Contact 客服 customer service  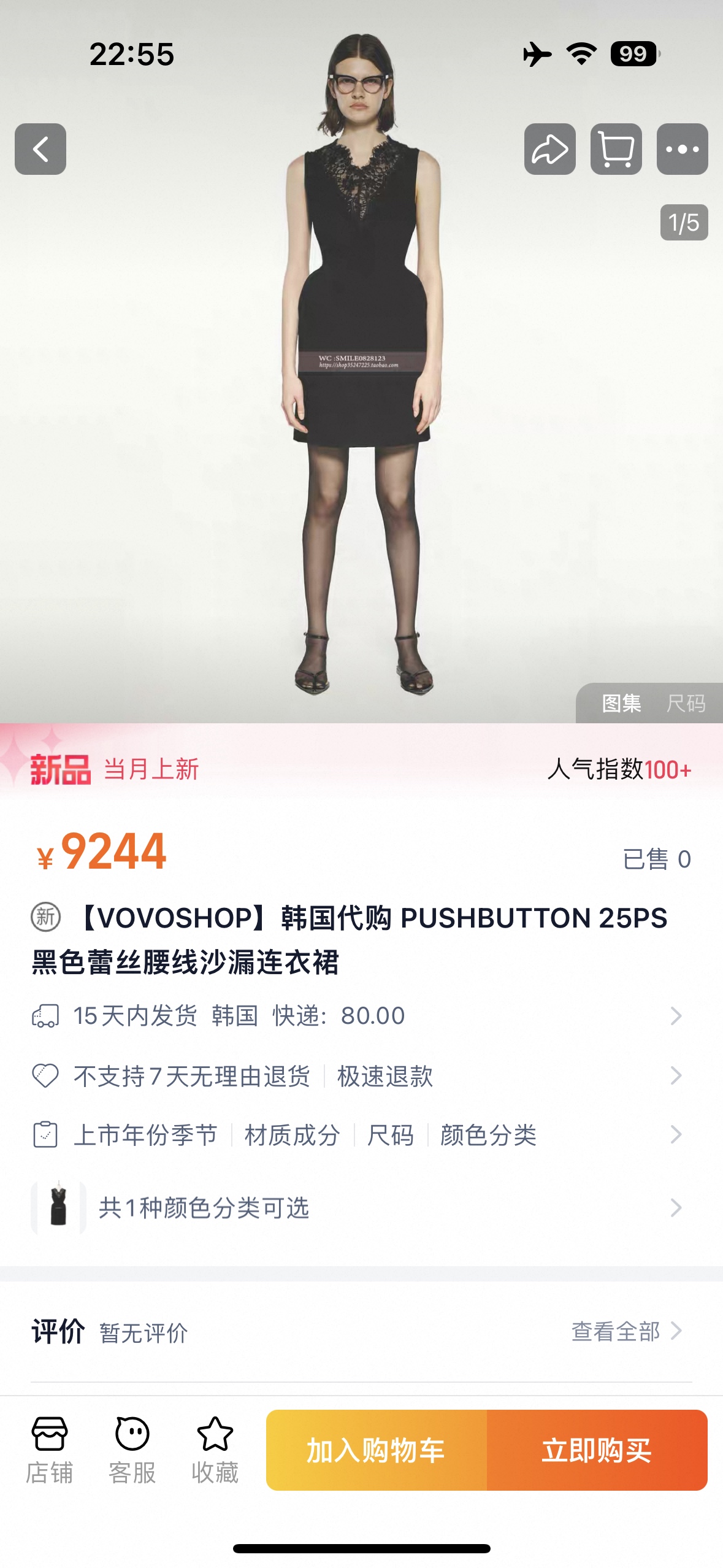(132, 1450)
